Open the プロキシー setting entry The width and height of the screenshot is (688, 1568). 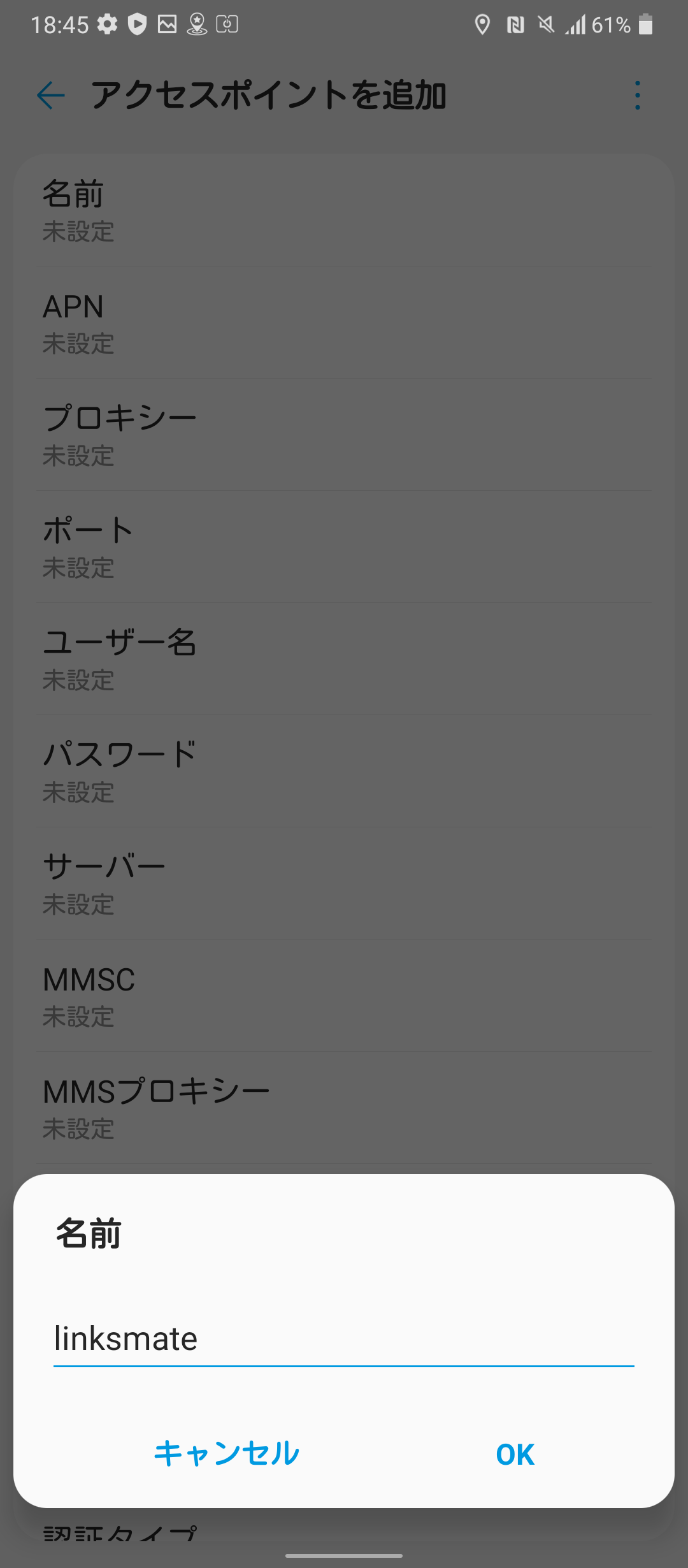pos(344,433)
